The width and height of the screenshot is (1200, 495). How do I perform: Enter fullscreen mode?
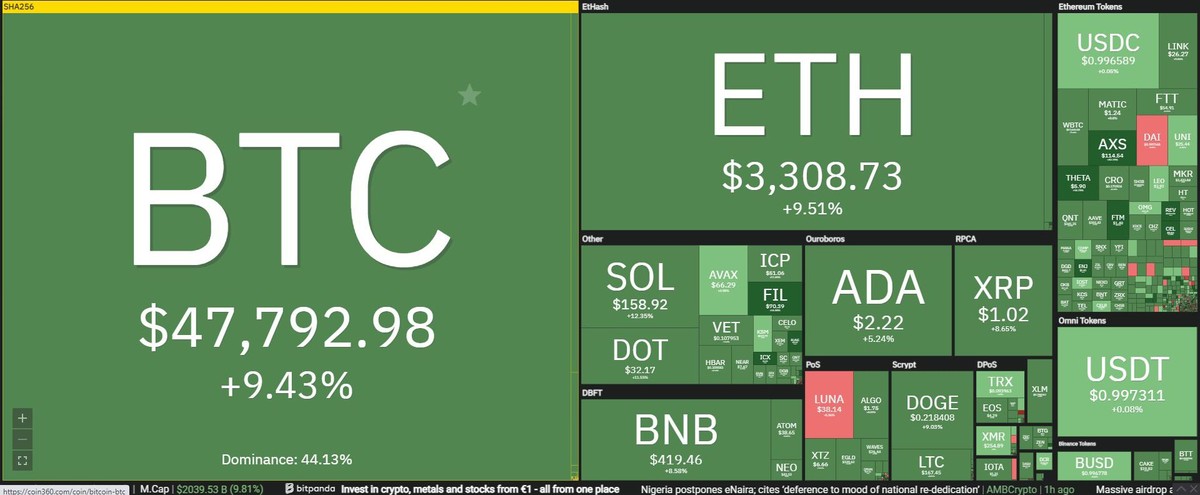tap(24, 461)
